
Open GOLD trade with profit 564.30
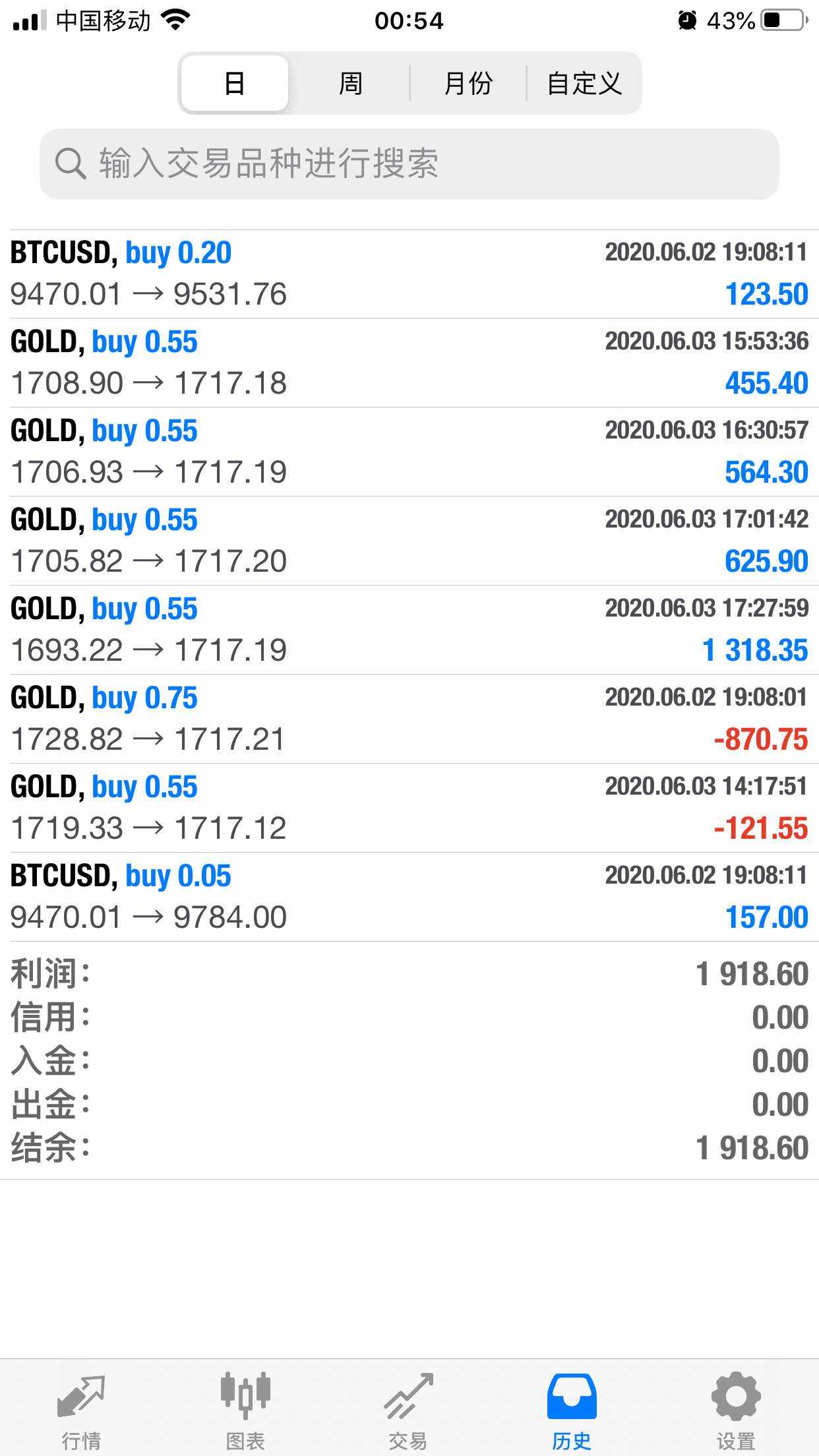(409, 452)
